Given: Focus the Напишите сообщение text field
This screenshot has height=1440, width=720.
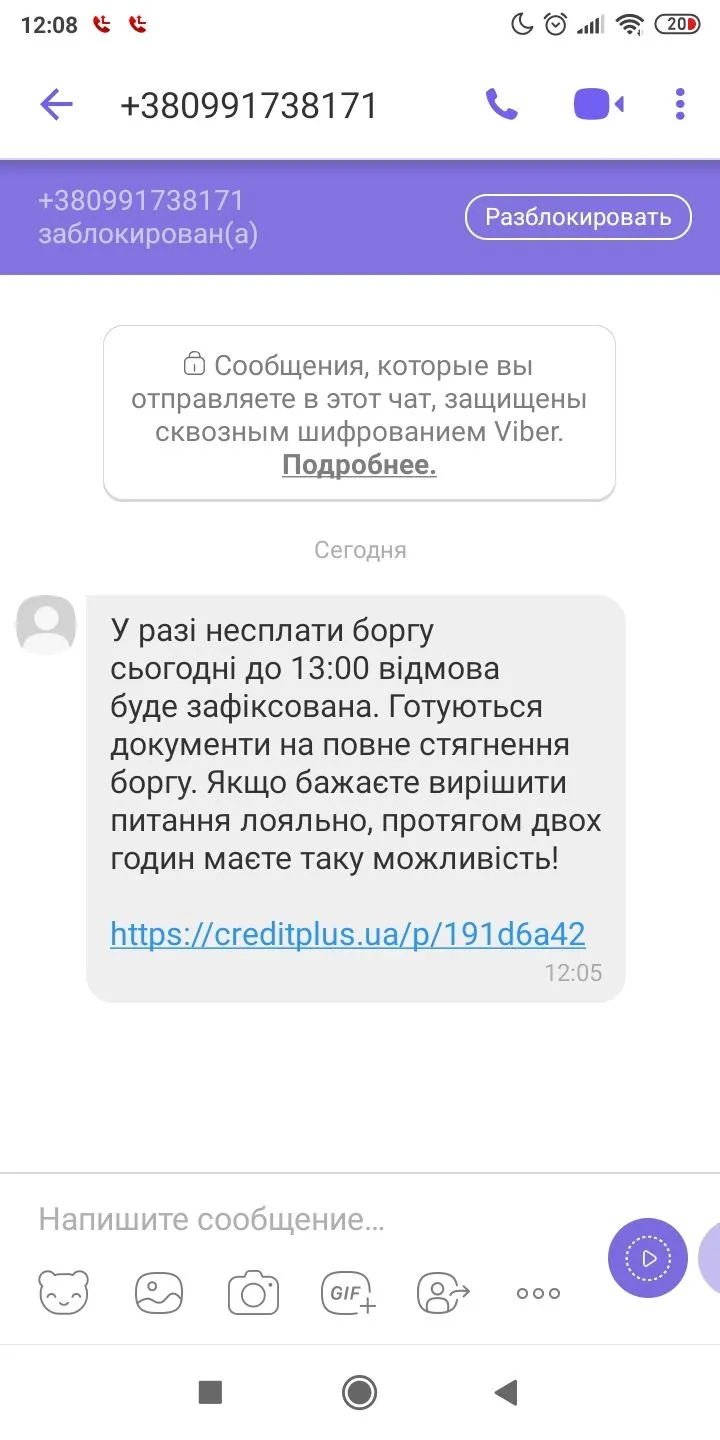Looking at the screenshot, I should click(x=300, y=1220).
